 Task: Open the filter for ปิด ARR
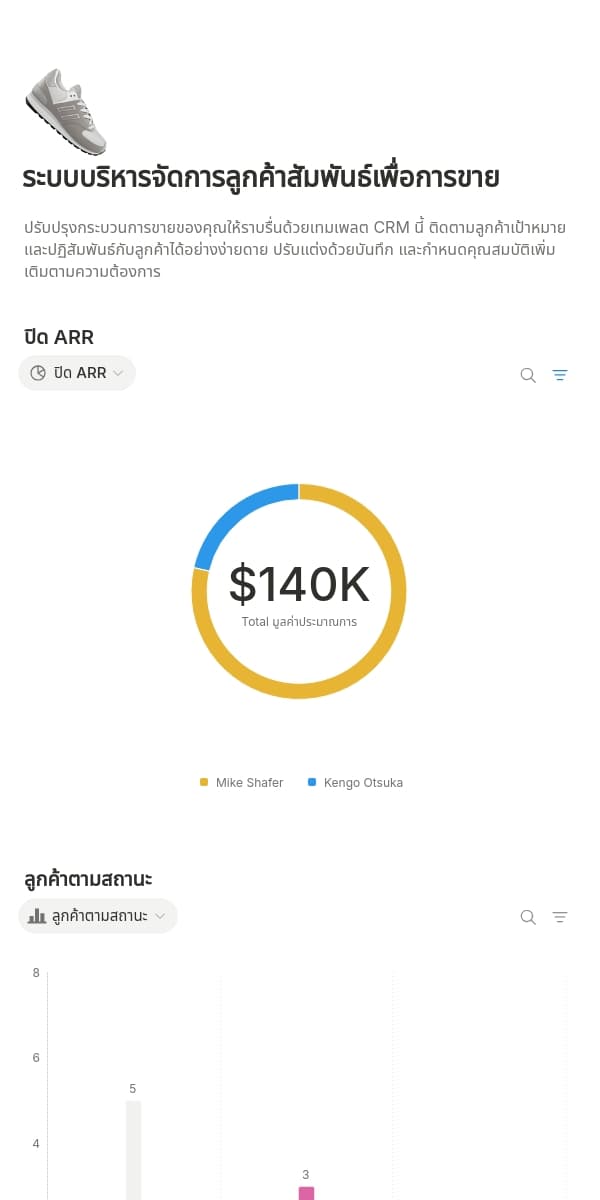[560, 375]
